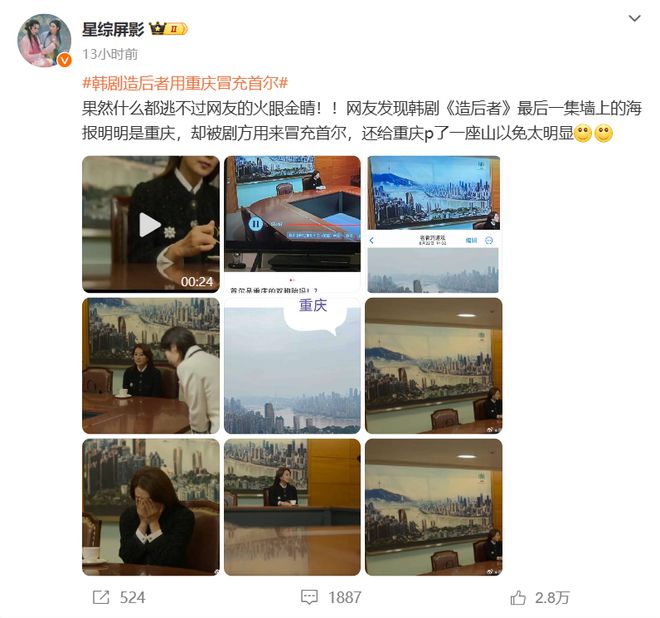This screenshot has width=660, height=618.
Task: Play the 00:24 video thumbnail
Action: pyautogui.click(x=150, y=224)
